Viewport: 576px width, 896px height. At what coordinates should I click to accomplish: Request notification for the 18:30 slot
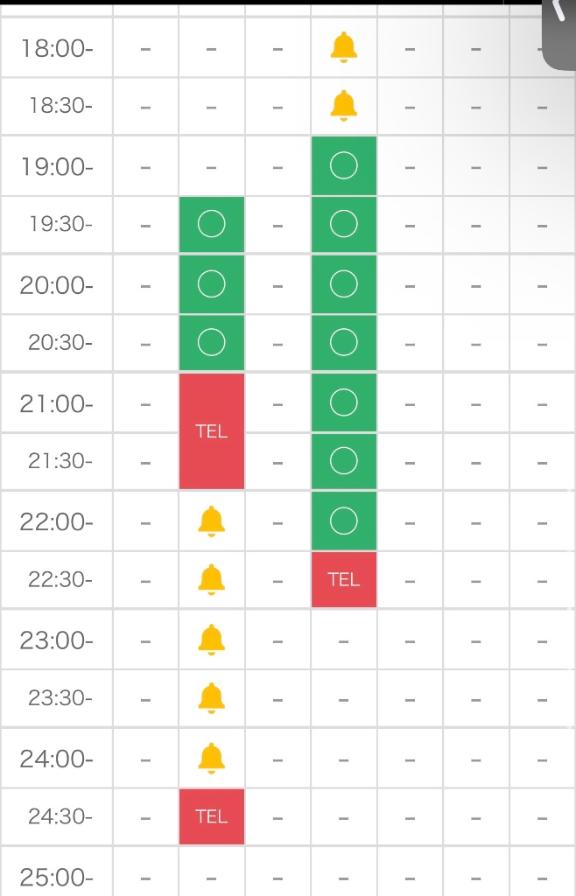click(x=343, y=106)
